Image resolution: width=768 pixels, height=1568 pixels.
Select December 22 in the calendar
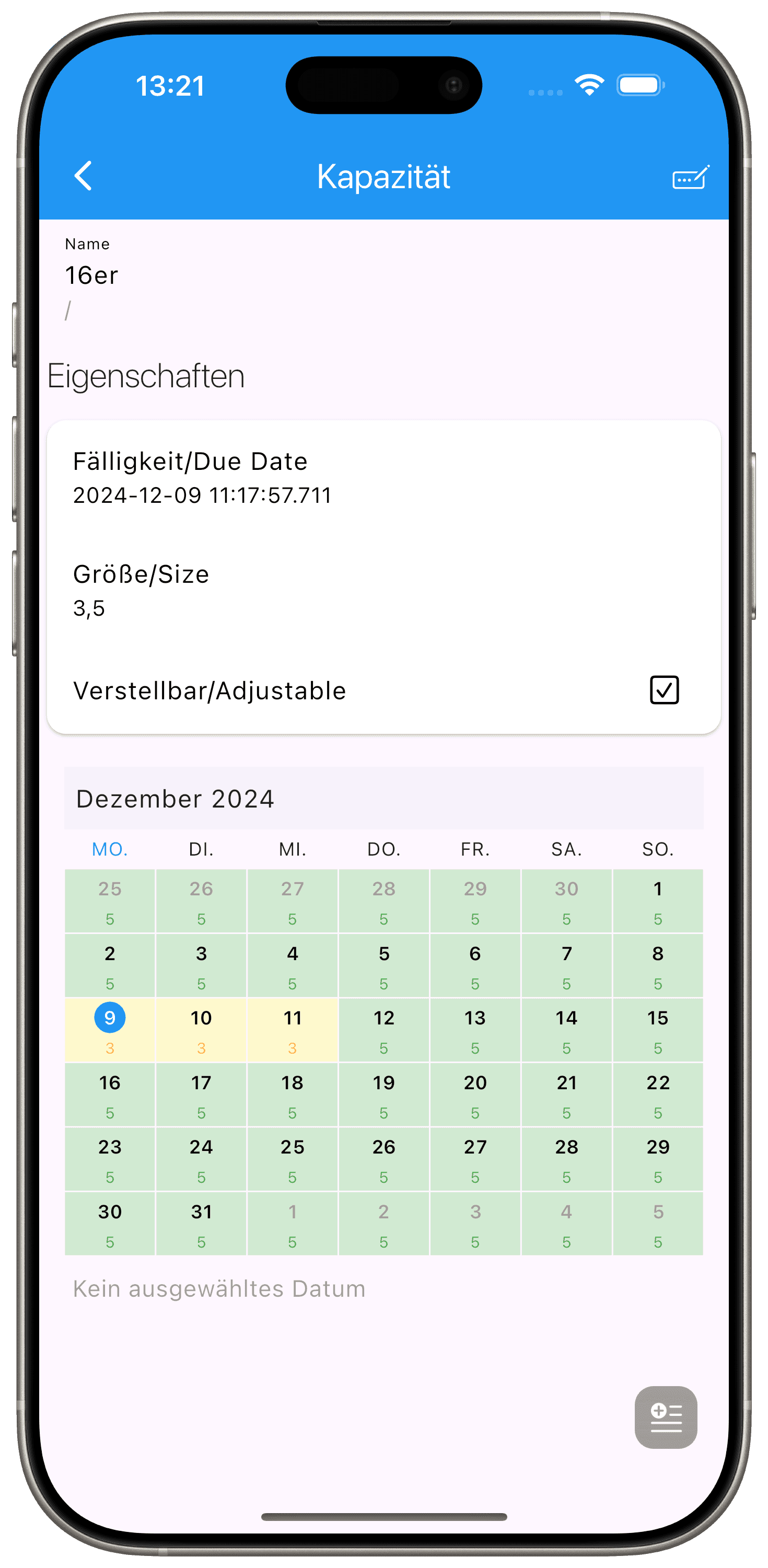coord(658,1094)
